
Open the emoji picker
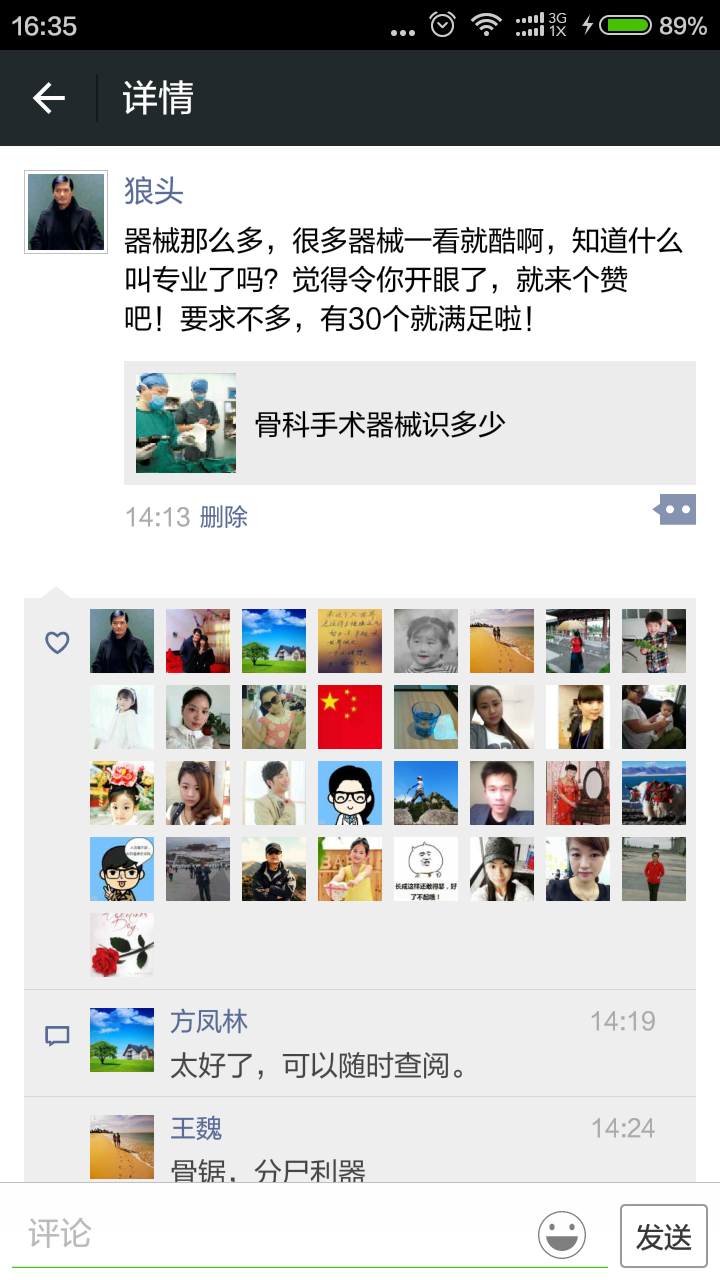click(562, 1234)
